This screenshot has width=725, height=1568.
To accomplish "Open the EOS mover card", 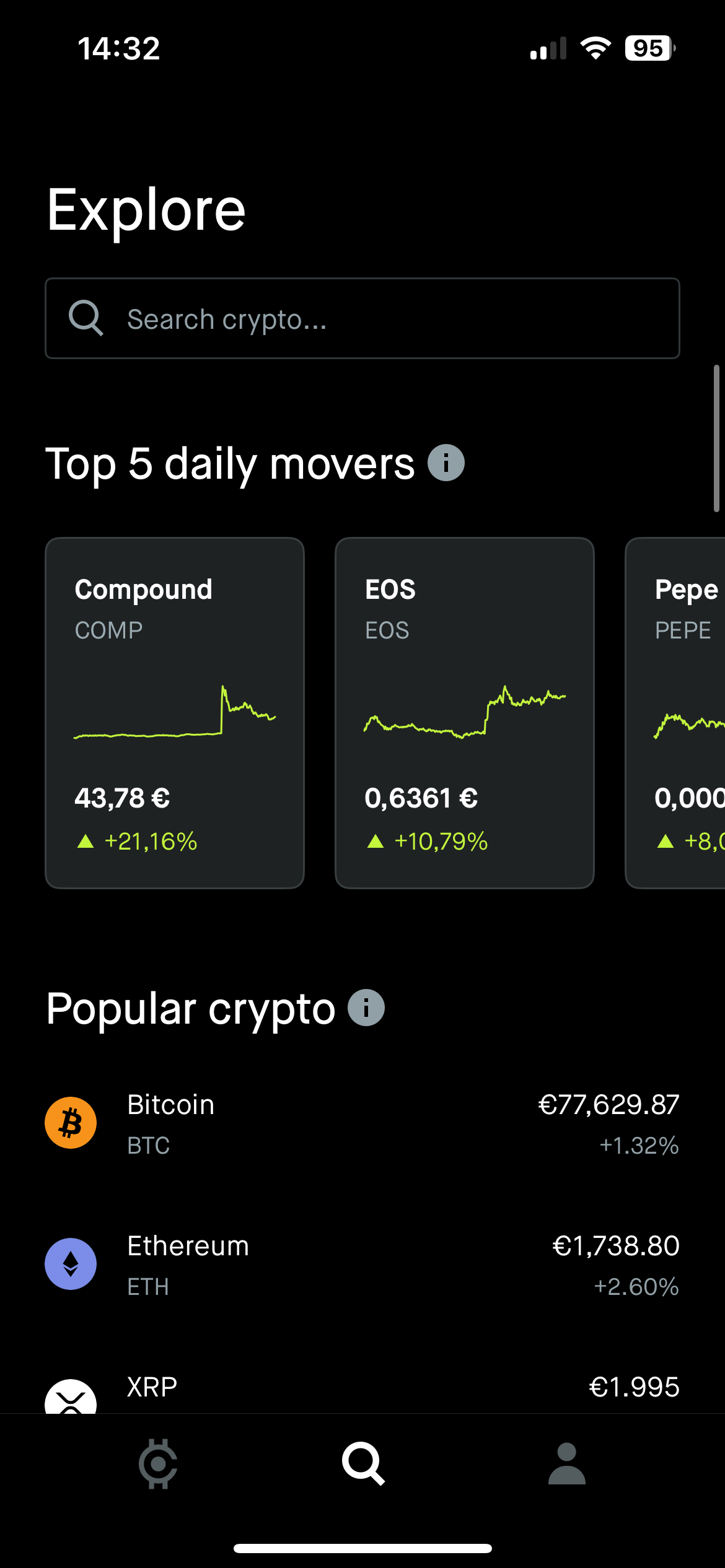I will click(464, 712).
